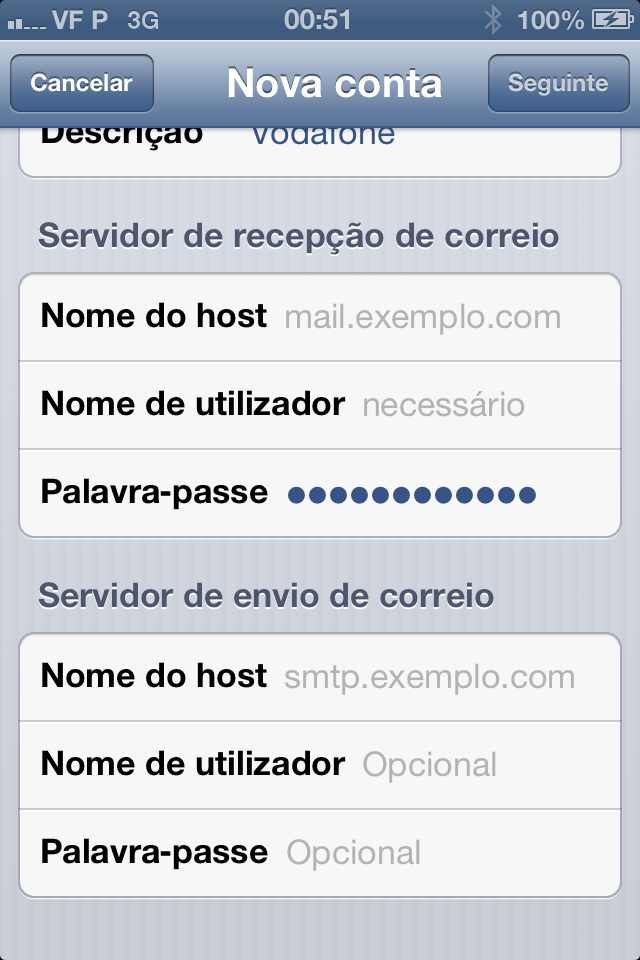Viewport: 640px width, 960px height.
Task: Tap the Cancelar button
Action: tap(81, 83)
